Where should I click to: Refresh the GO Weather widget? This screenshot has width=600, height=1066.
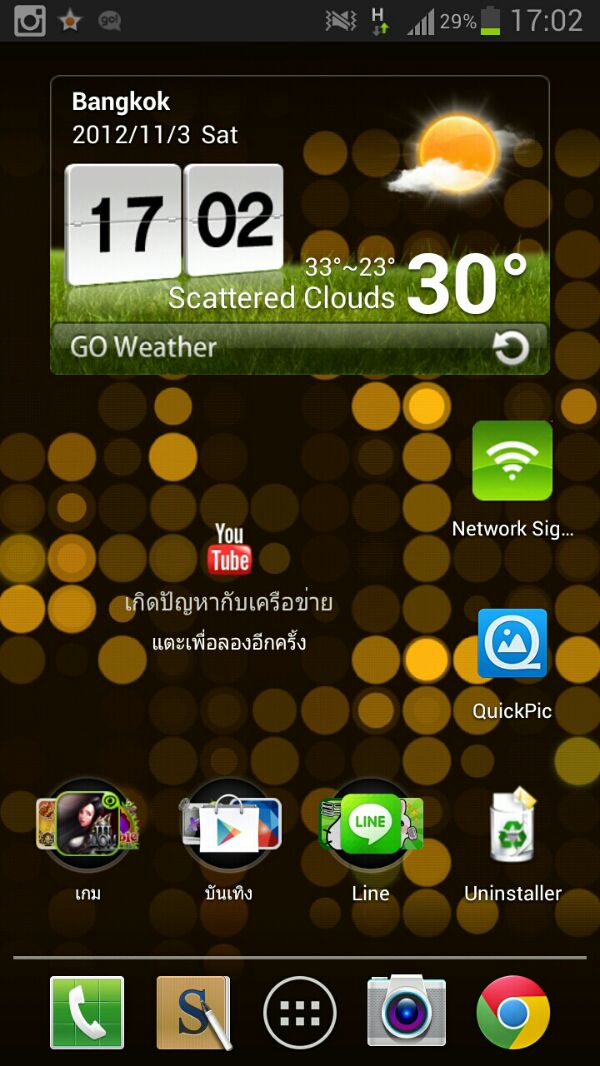[x=512, y=348]
